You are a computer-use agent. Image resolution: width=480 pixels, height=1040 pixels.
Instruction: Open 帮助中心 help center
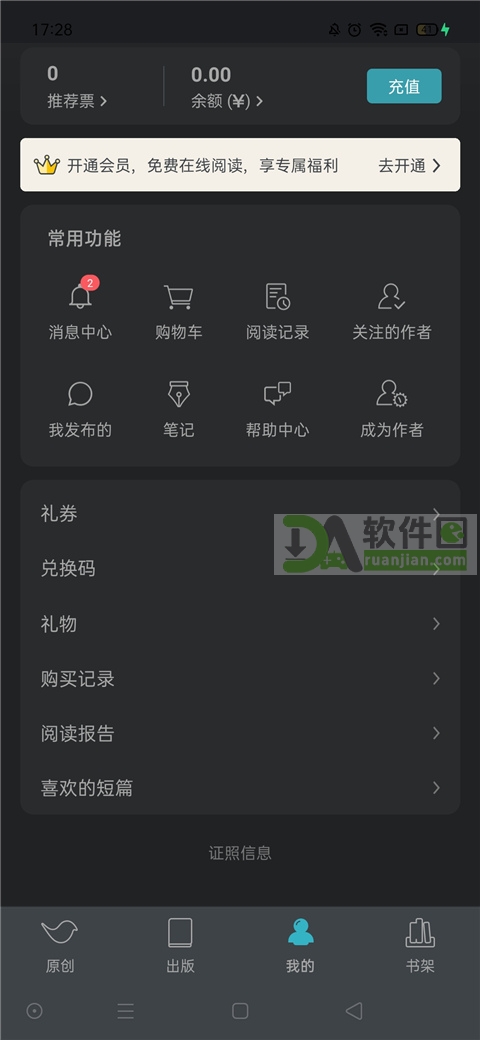click(277, 407)
